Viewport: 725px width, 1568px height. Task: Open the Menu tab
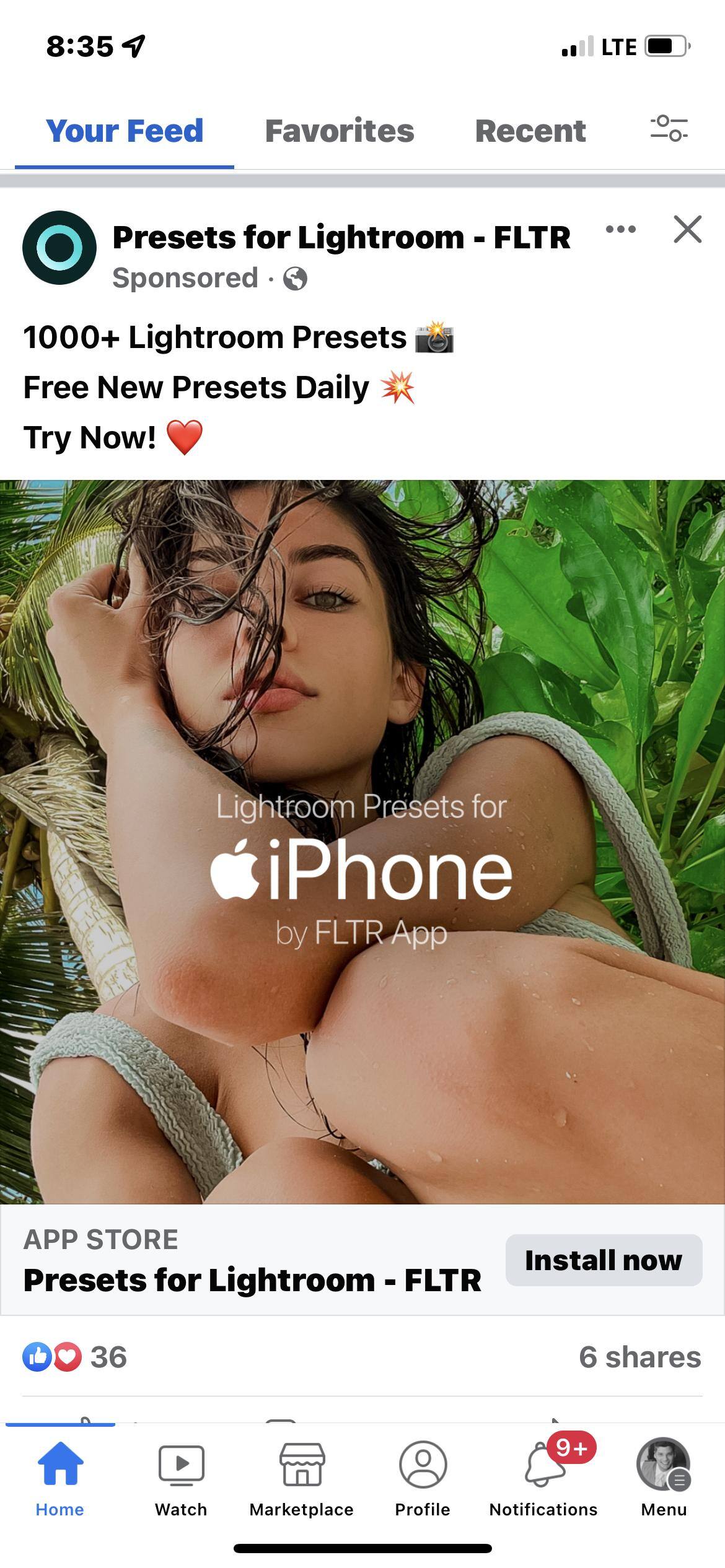pyautogui.click(x=664, y=1477)
